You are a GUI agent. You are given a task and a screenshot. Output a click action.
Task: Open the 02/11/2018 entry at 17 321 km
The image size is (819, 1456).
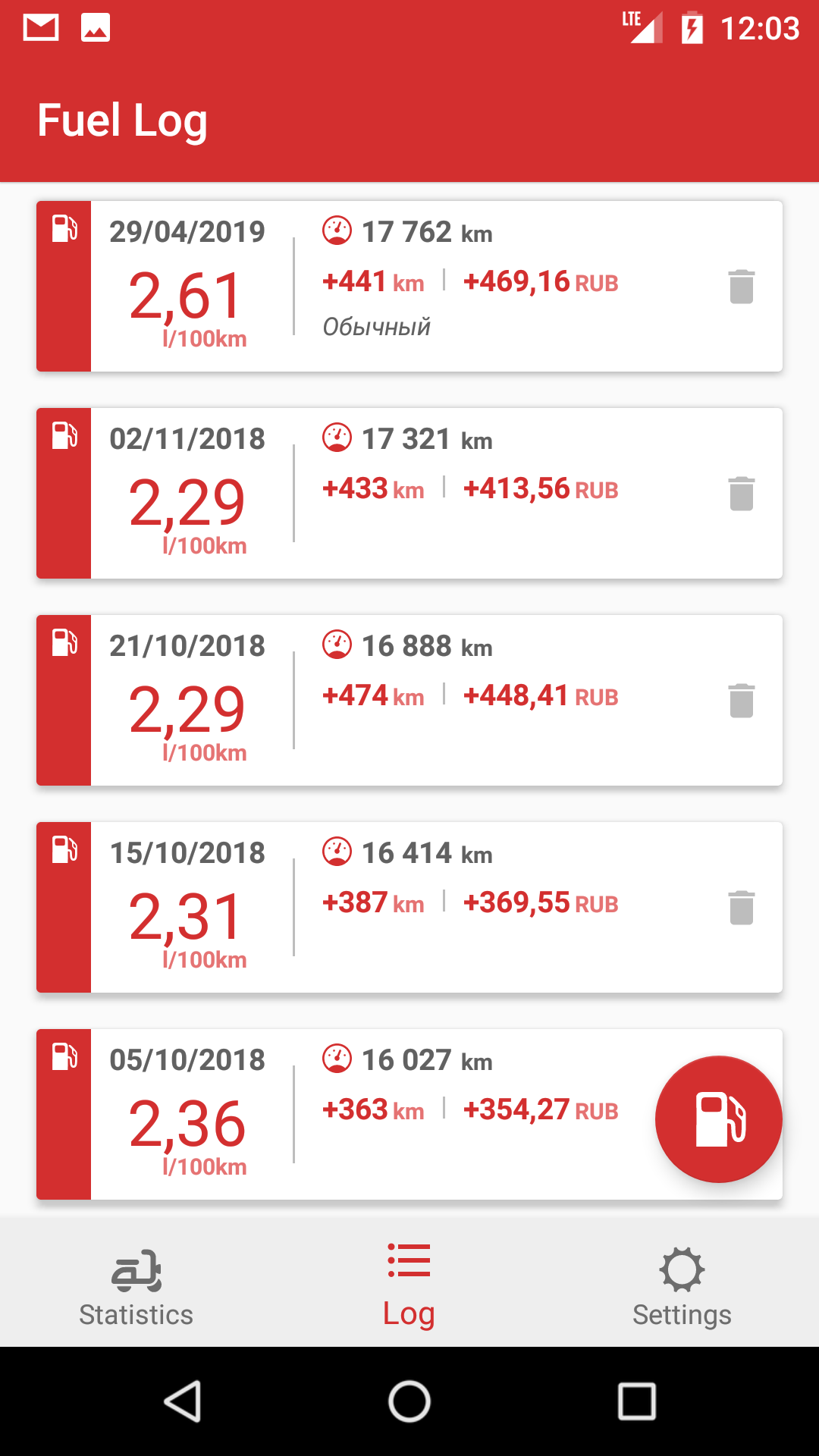coord(409,493)
